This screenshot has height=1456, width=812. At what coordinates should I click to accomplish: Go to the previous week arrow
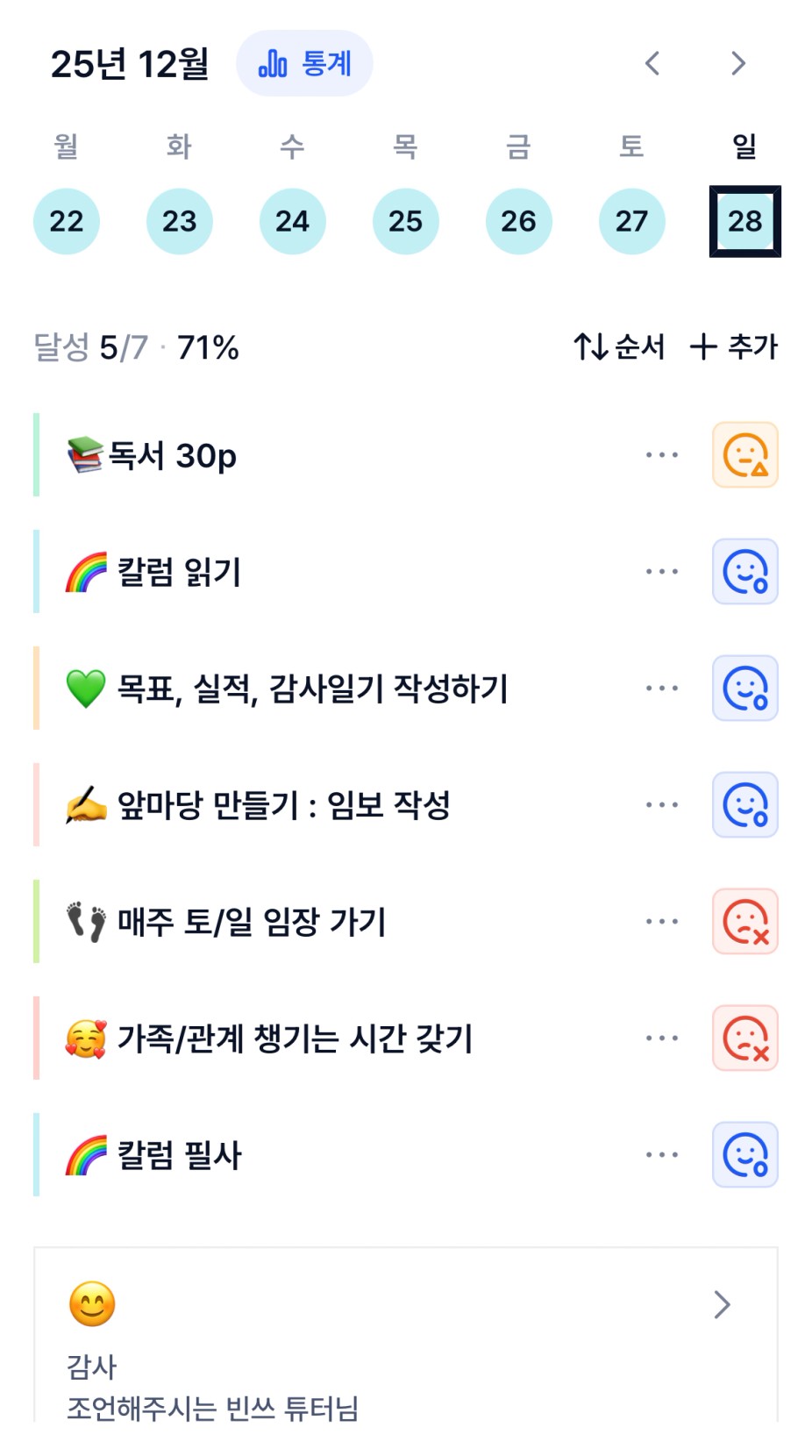coord(652,63)
